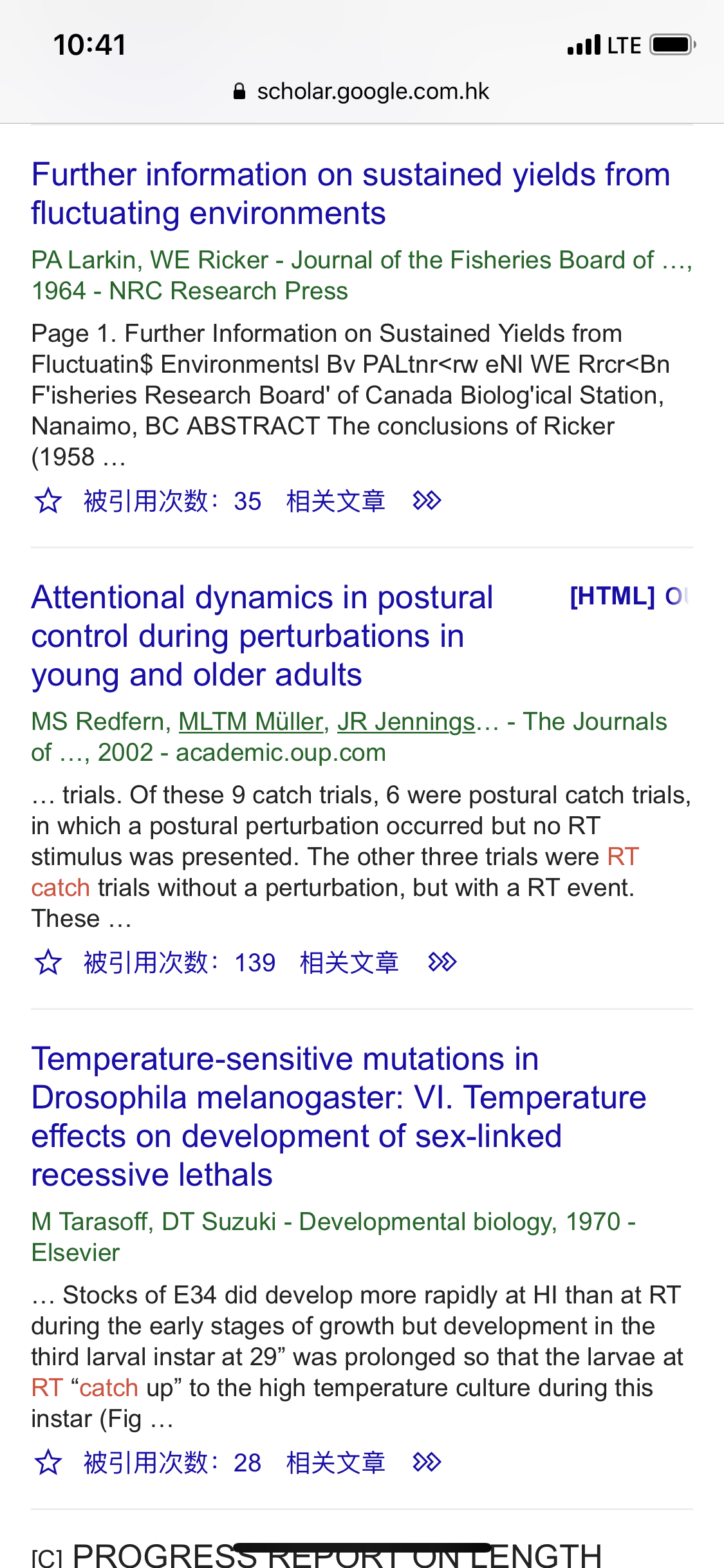View 35 citations of Larkin article
Screen dimensions: 724x1568
coord(172,501)
